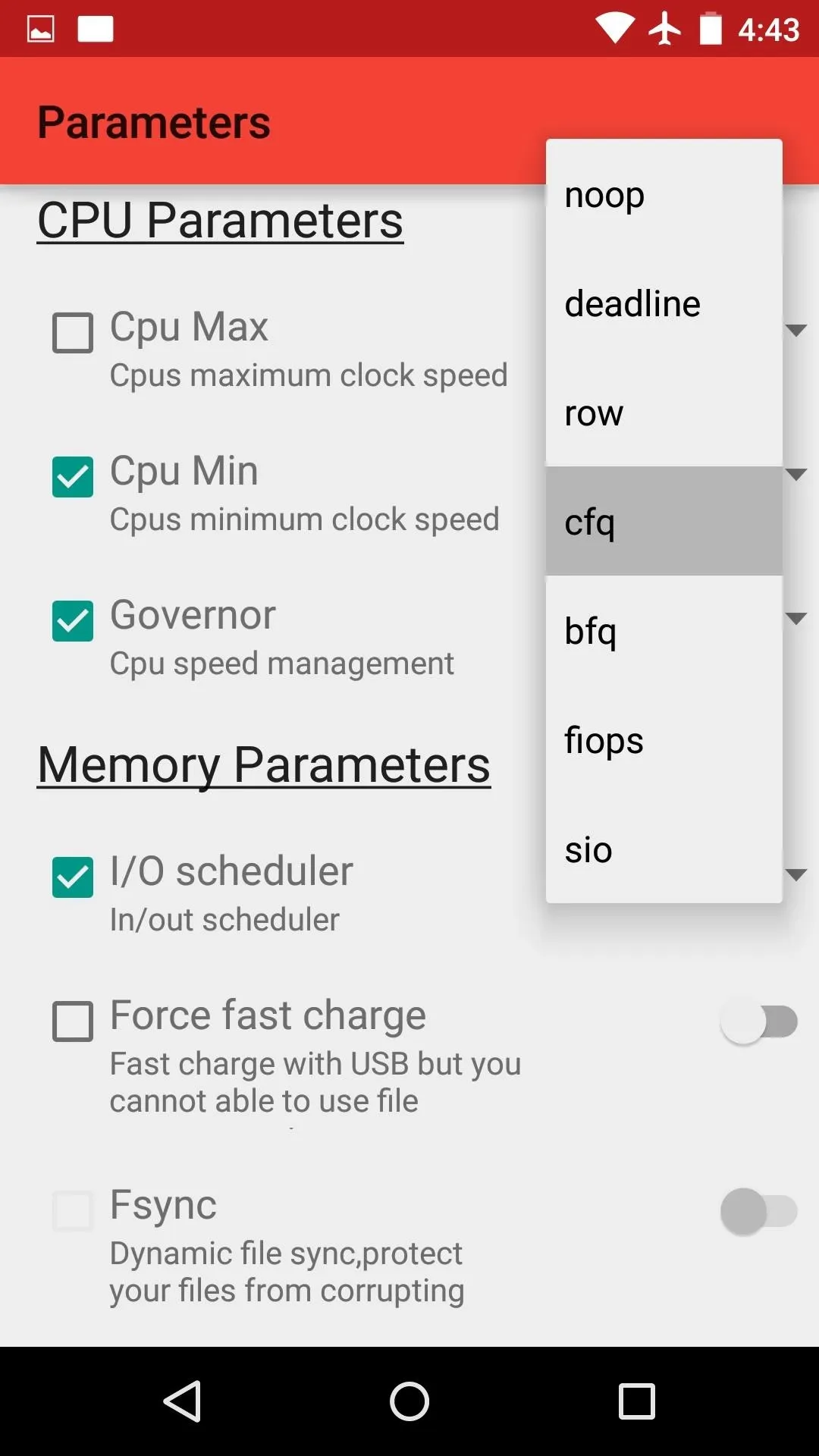Select the highlighted cfq option
The width and height of the screenshot is (819, 1456).
(664, 522)
